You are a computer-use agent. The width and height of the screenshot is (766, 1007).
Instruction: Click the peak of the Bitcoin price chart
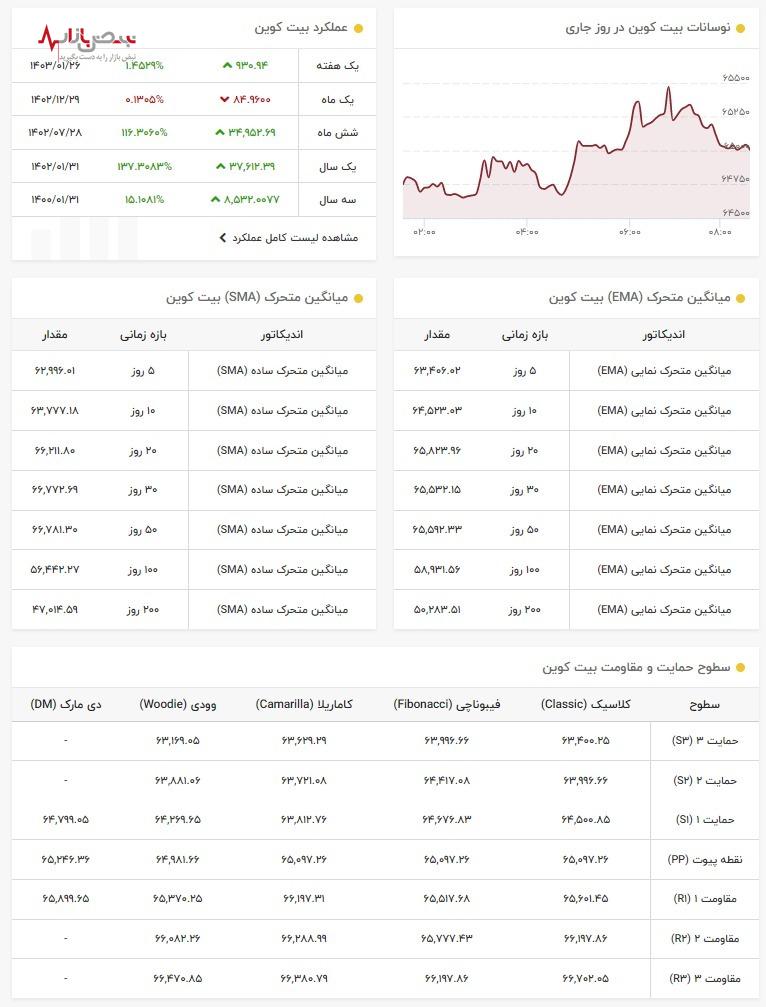668,87
